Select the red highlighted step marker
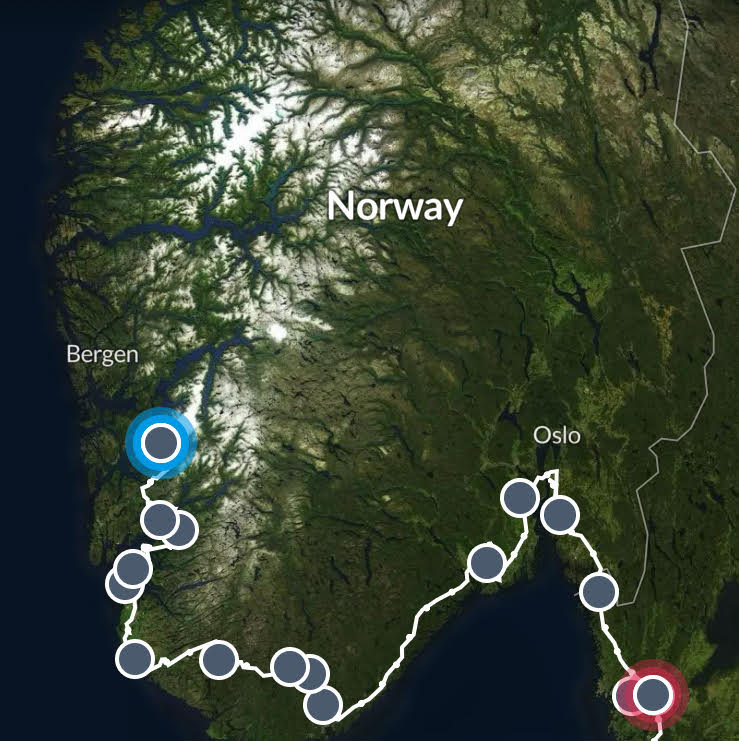739x741 pixels. (652, 692)
